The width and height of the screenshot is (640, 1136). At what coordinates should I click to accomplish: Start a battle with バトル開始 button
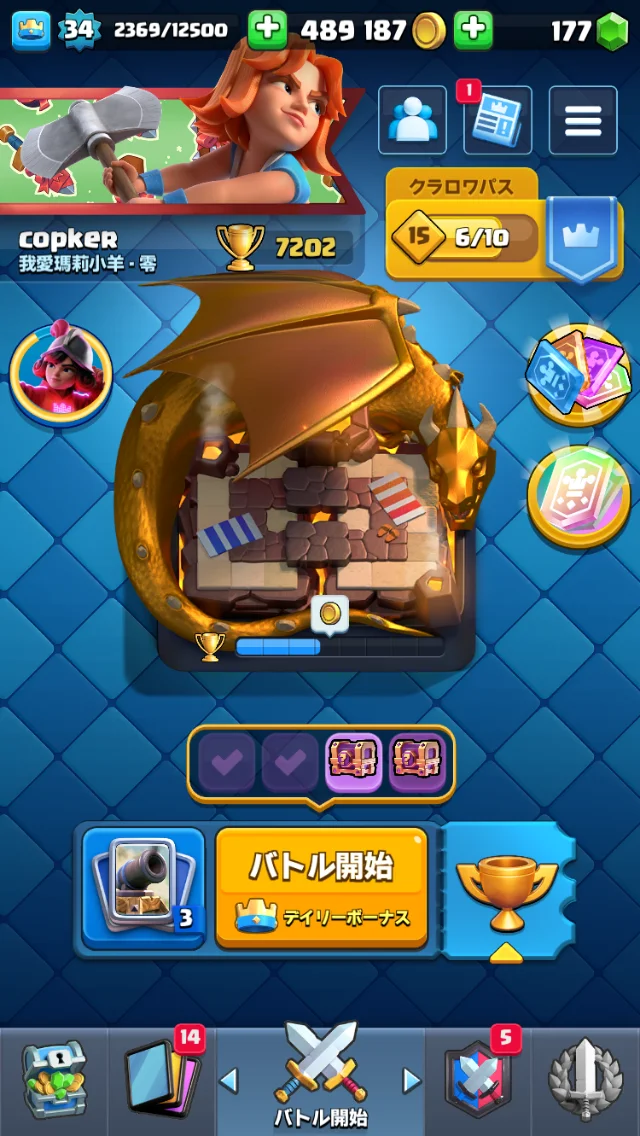click(x=321, y=888)
